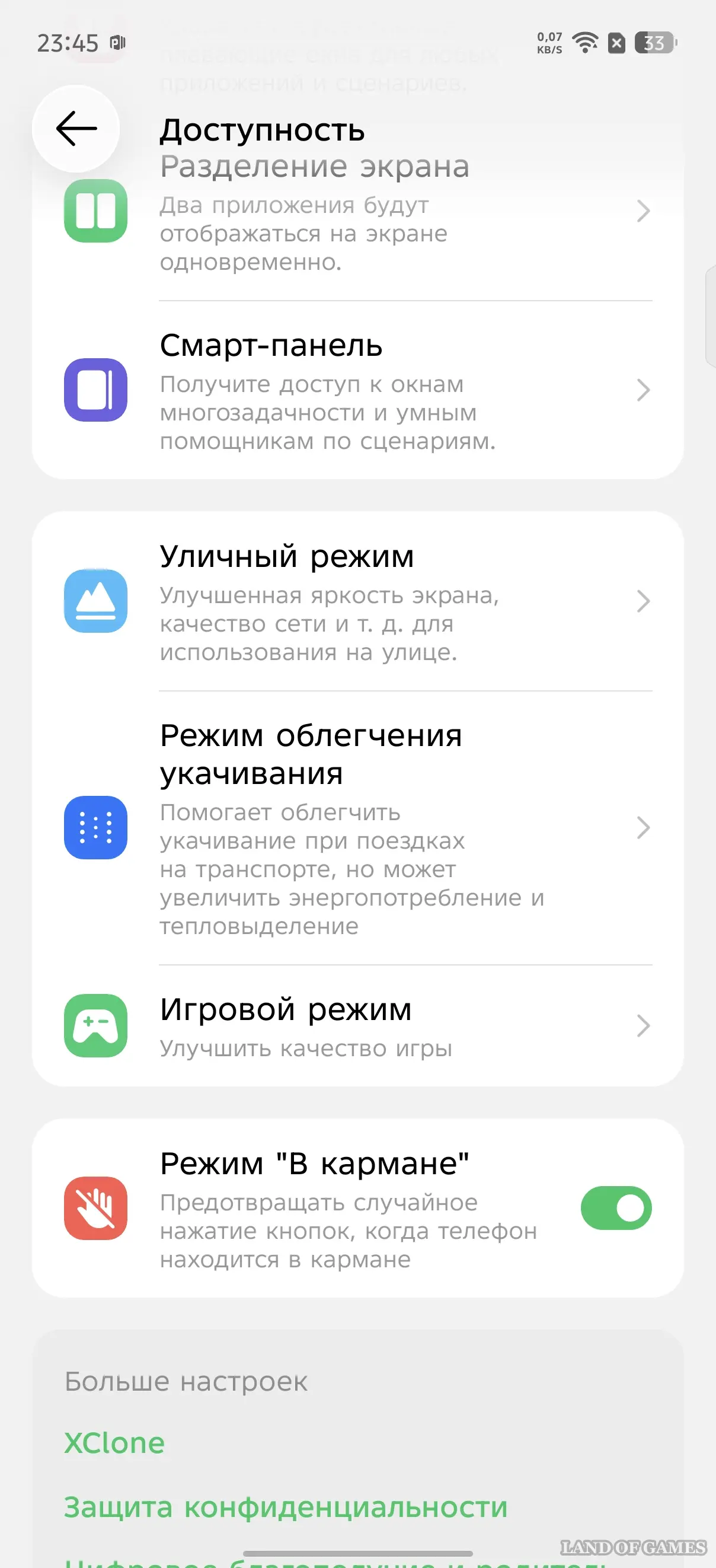Screen dimensions: 716x1568
Task: Open the XClone link
Action: tap(114, 1443)
